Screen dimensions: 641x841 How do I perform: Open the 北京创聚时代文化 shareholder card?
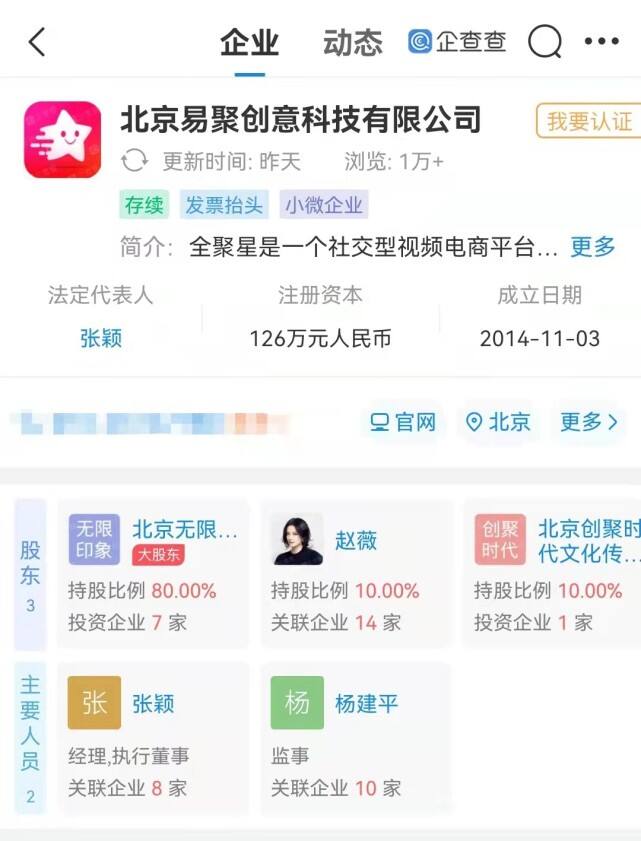pyautogui.click(x=556, y=575)
